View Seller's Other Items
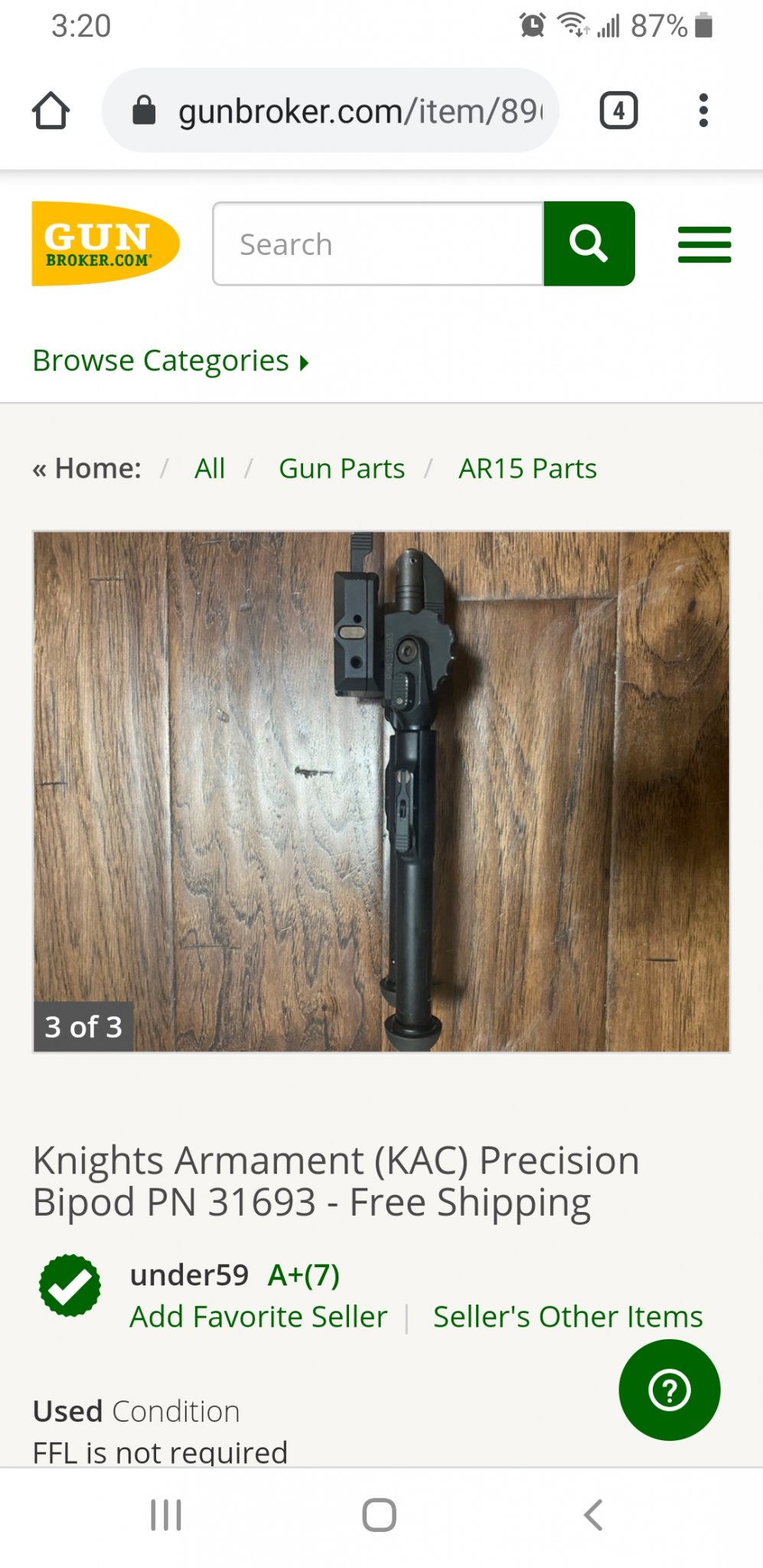This screenshot has height=1568, width=763. click(x=567, y=1317)
